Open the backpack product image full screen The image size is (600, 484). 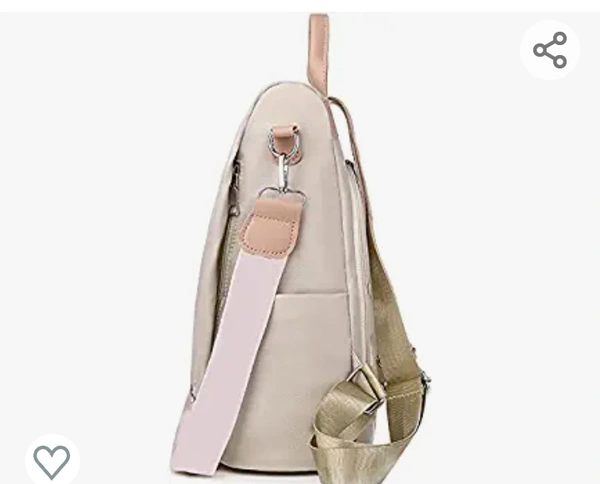pos(300,250)
